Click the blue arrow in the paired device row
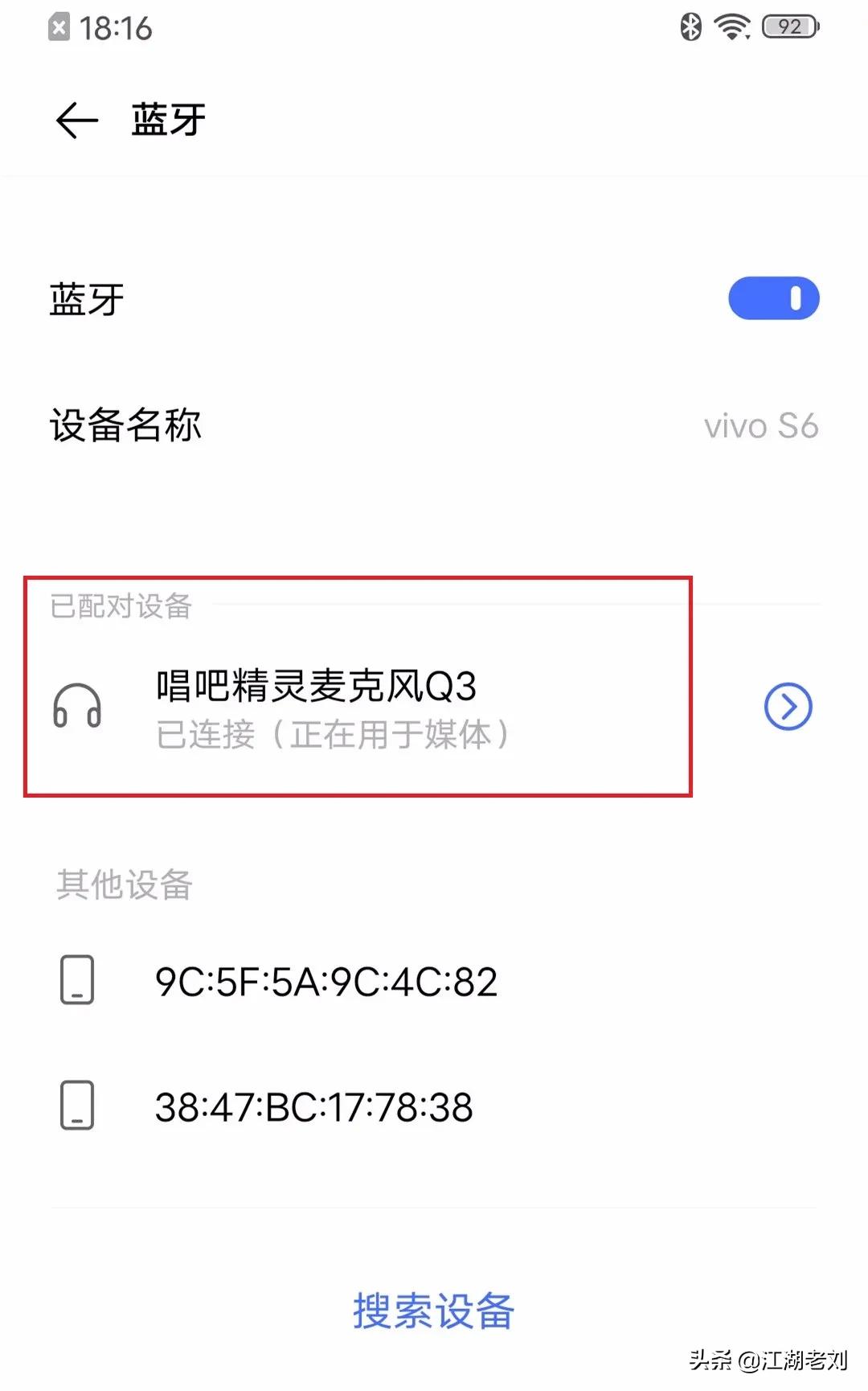The width and height of the screenshot is (868, 1391). click(788, 708)
